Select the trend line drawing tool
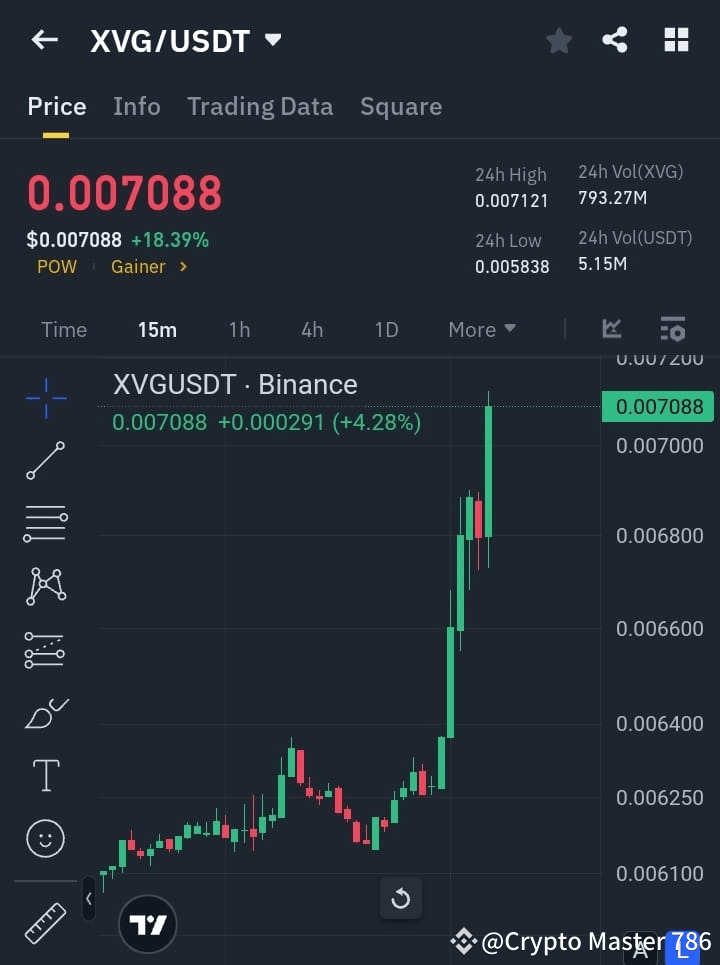The height and width of the screenshot is (965, 720). click(45, 461)
